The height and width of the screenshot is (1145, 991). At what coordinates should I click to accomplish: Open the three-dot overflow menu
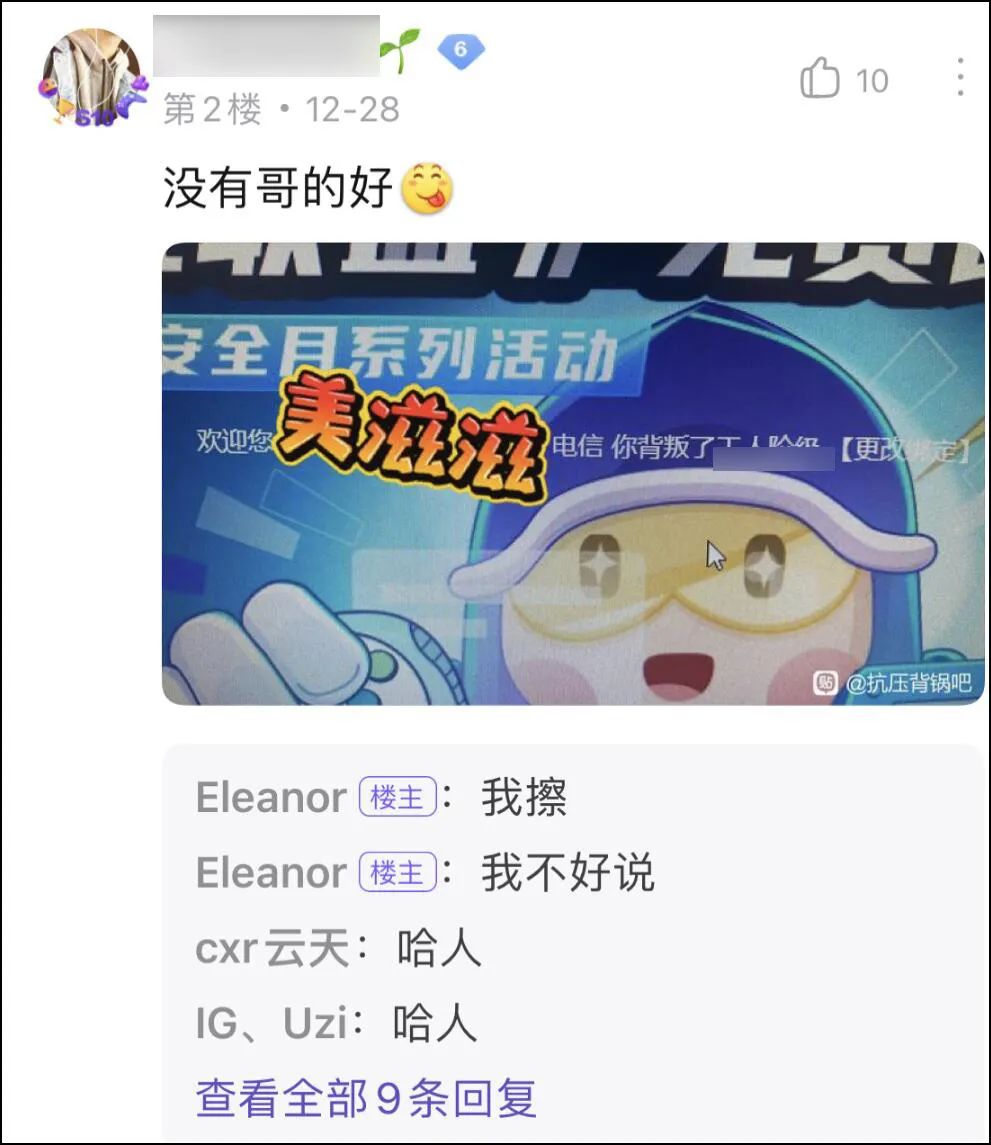click(959, 77)
